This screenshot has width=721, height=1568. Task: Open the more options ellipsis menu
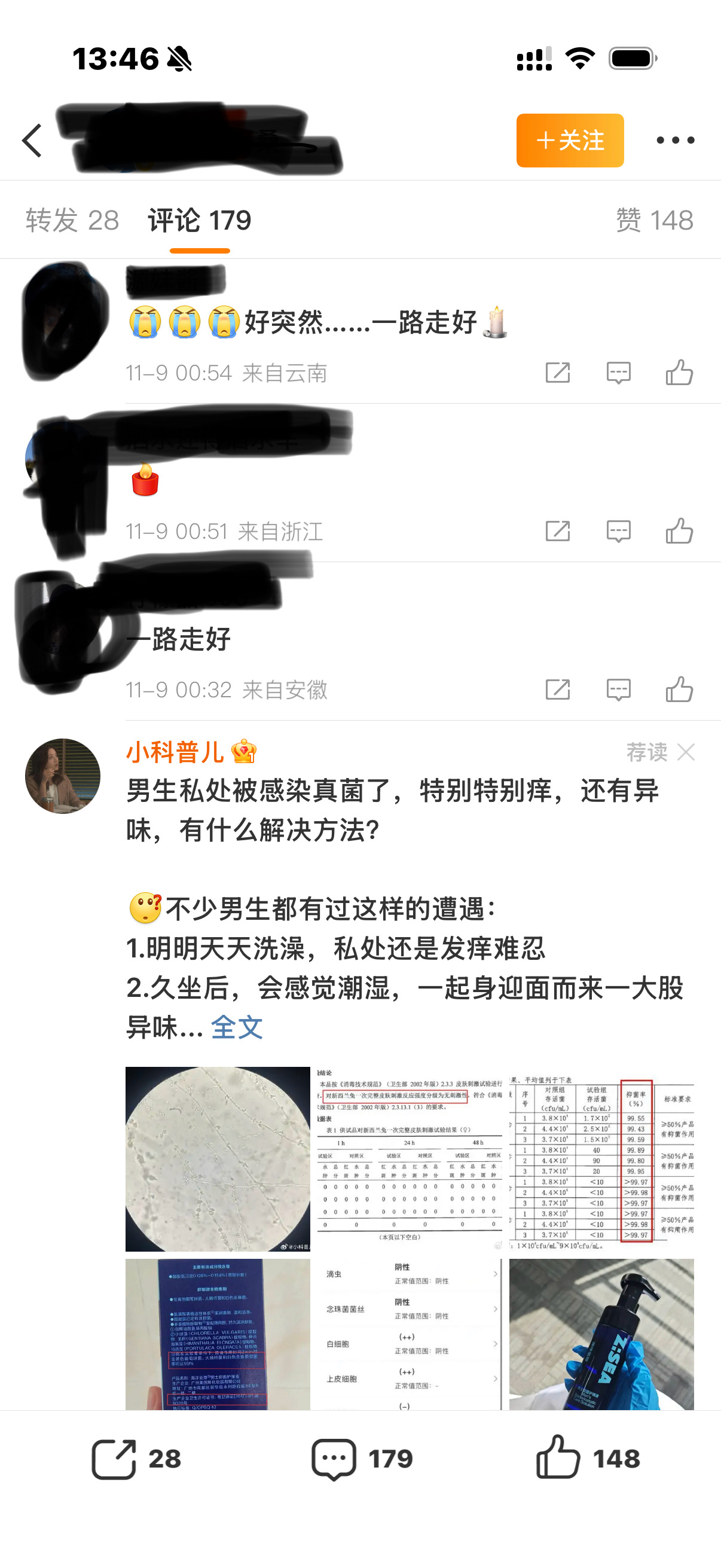click(x=676, y=140)
